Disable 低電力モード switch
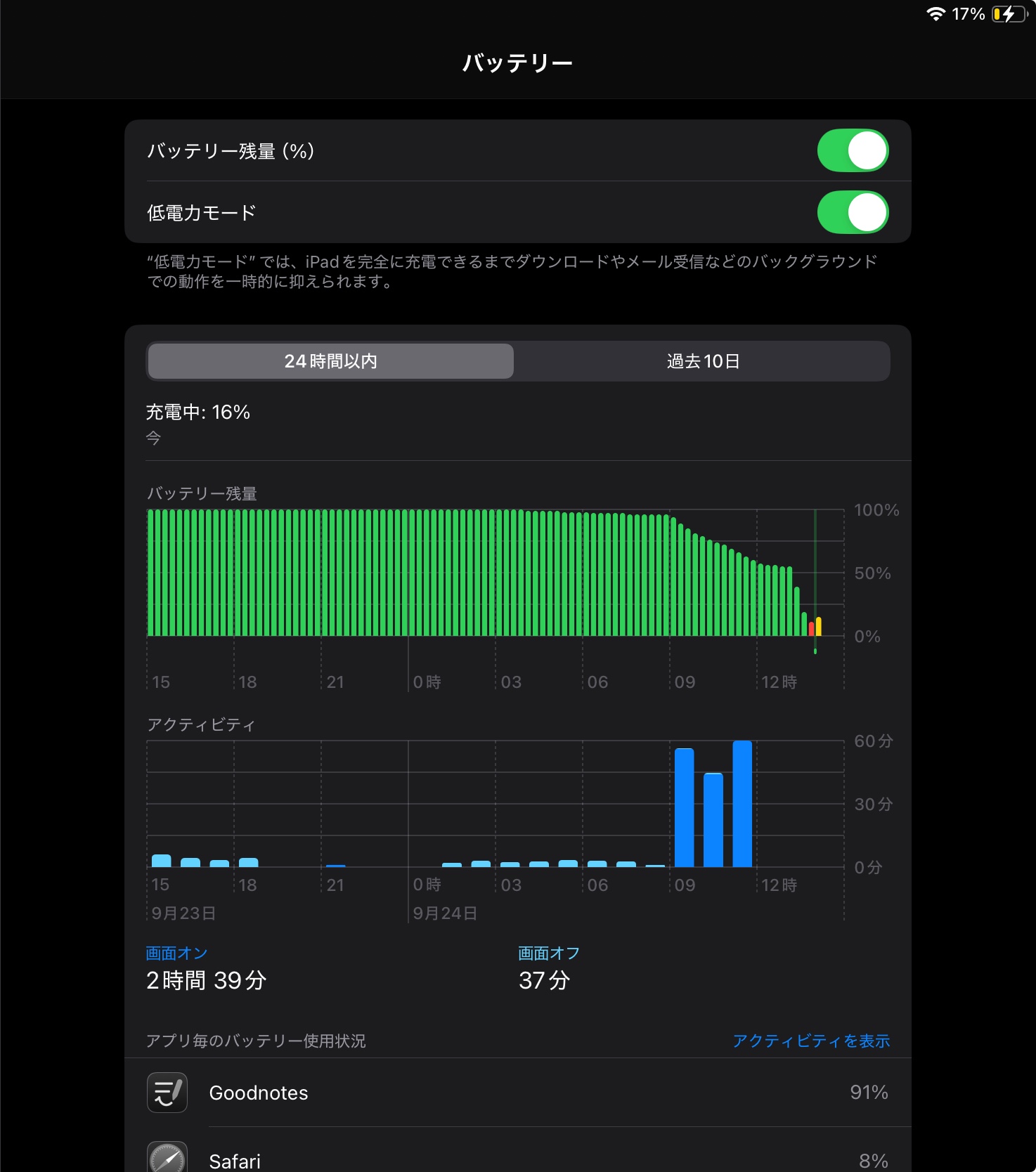The width and height of the screenshot is (1036, 1172). pyautogui.click(x=853, y=212)
